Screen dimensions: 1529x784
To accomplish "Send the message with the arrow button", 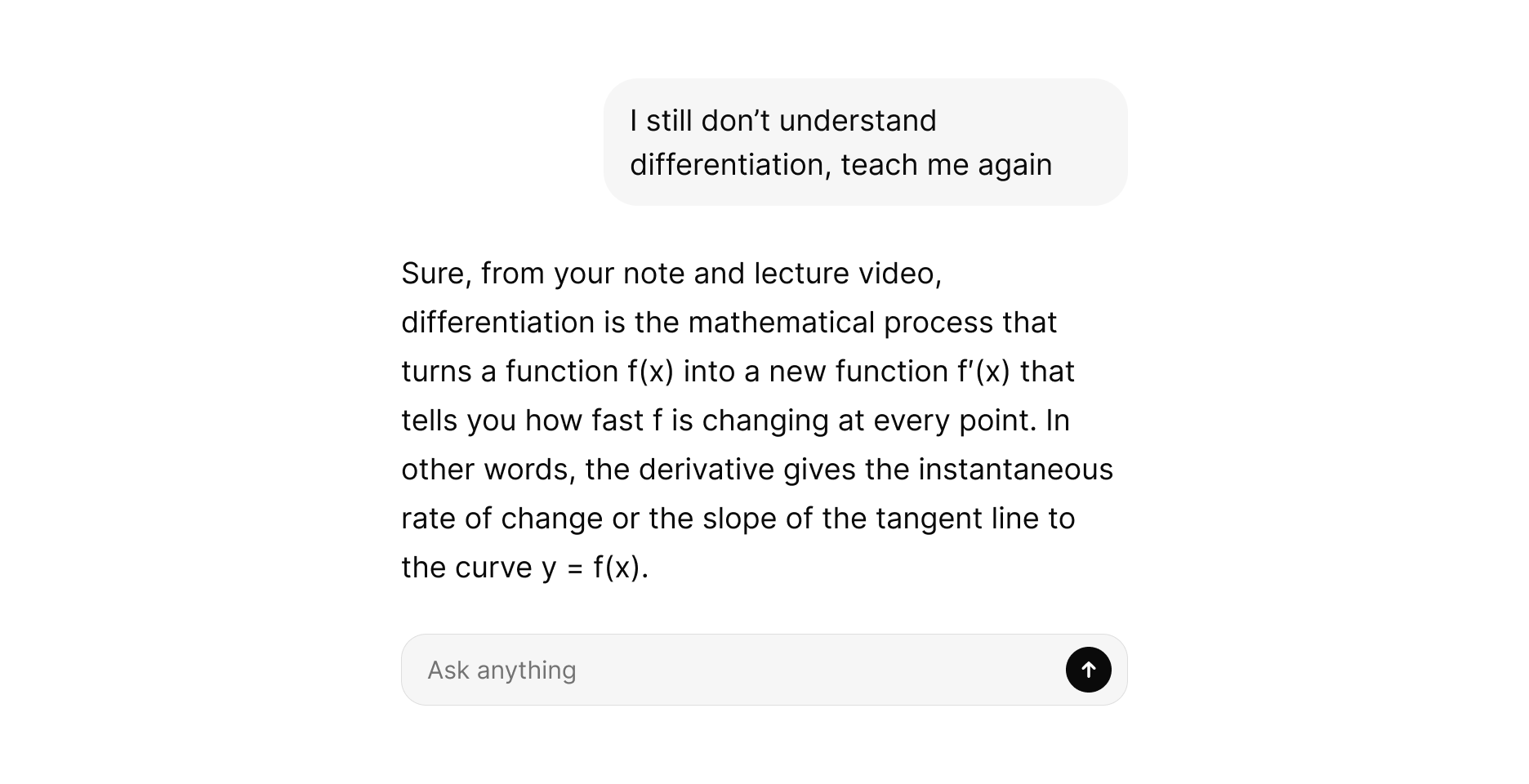I will click(1088, 670).
